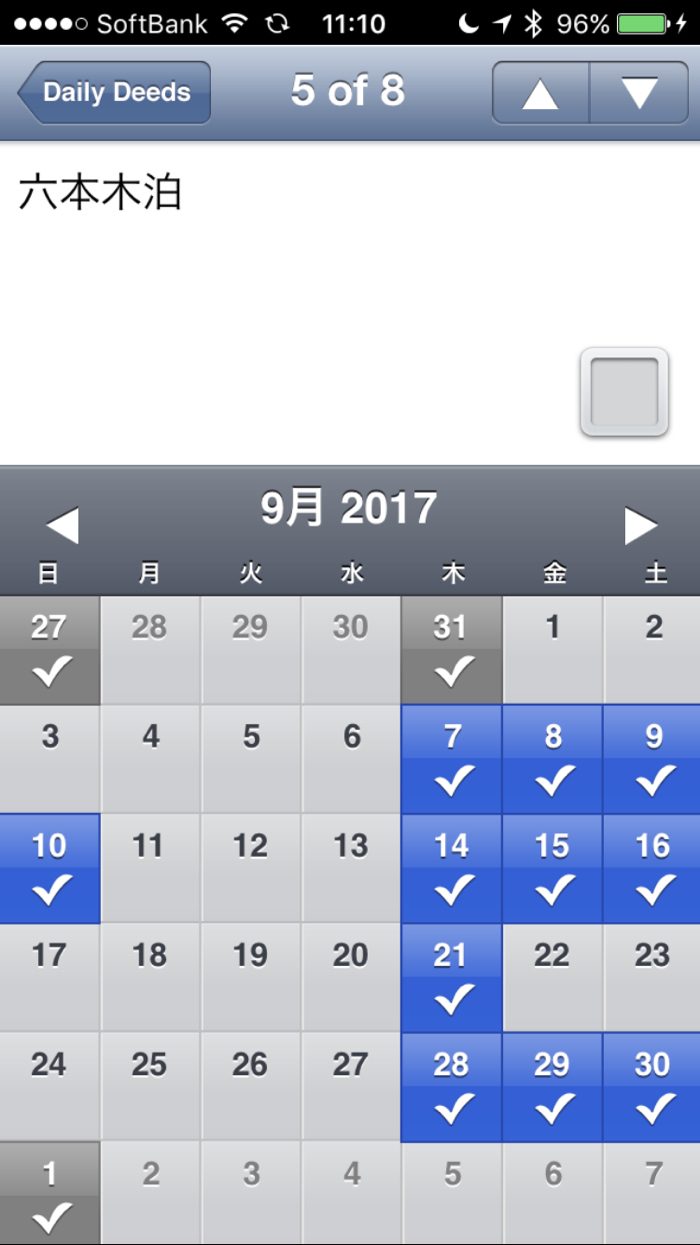Select September 4 on the calendar
Screen dimensions: 700x1245
pyautogui.click(x=150, y=760)
